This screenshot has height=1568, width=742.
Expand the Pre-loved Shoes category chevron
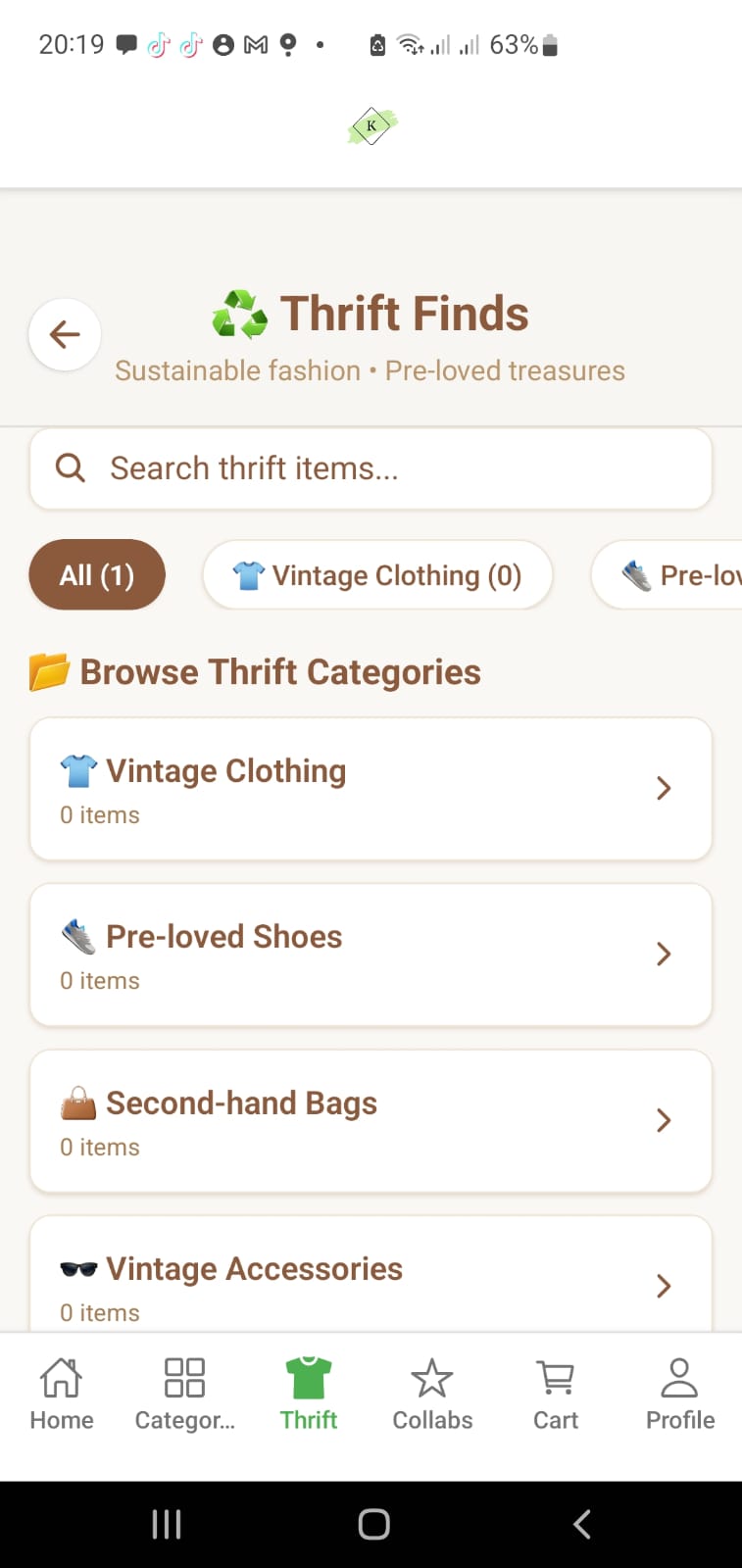pyautogui.click(x=664, y=955)
